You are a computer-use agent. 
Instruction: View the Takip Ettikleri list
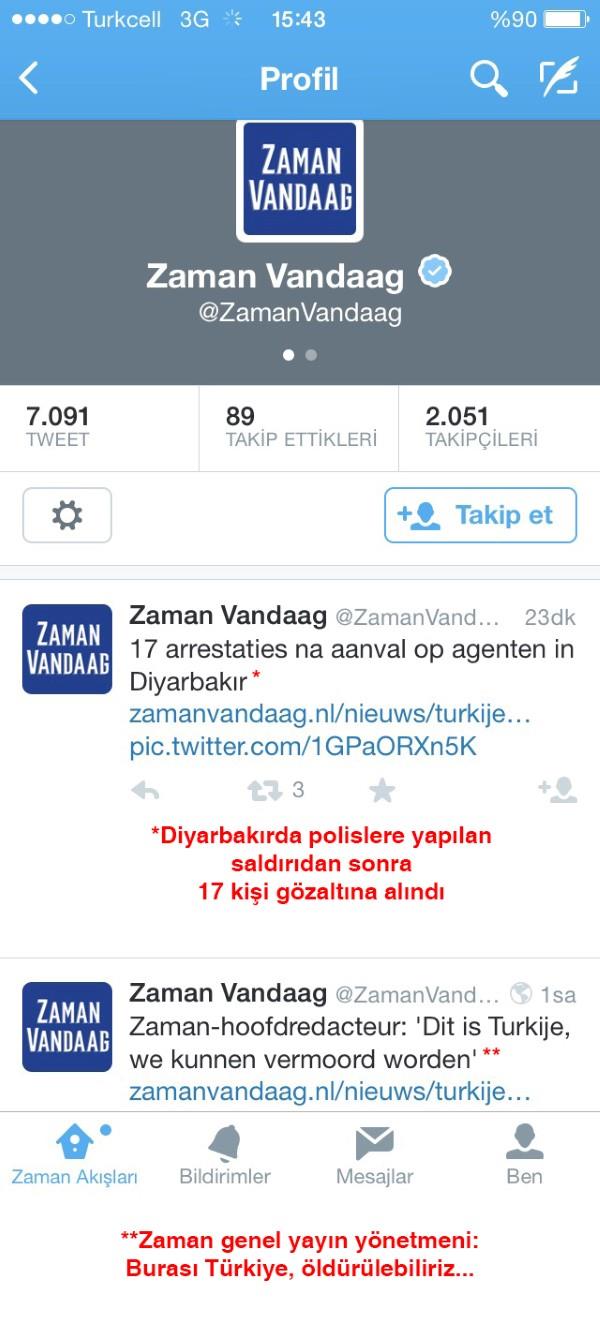(300, 427)
